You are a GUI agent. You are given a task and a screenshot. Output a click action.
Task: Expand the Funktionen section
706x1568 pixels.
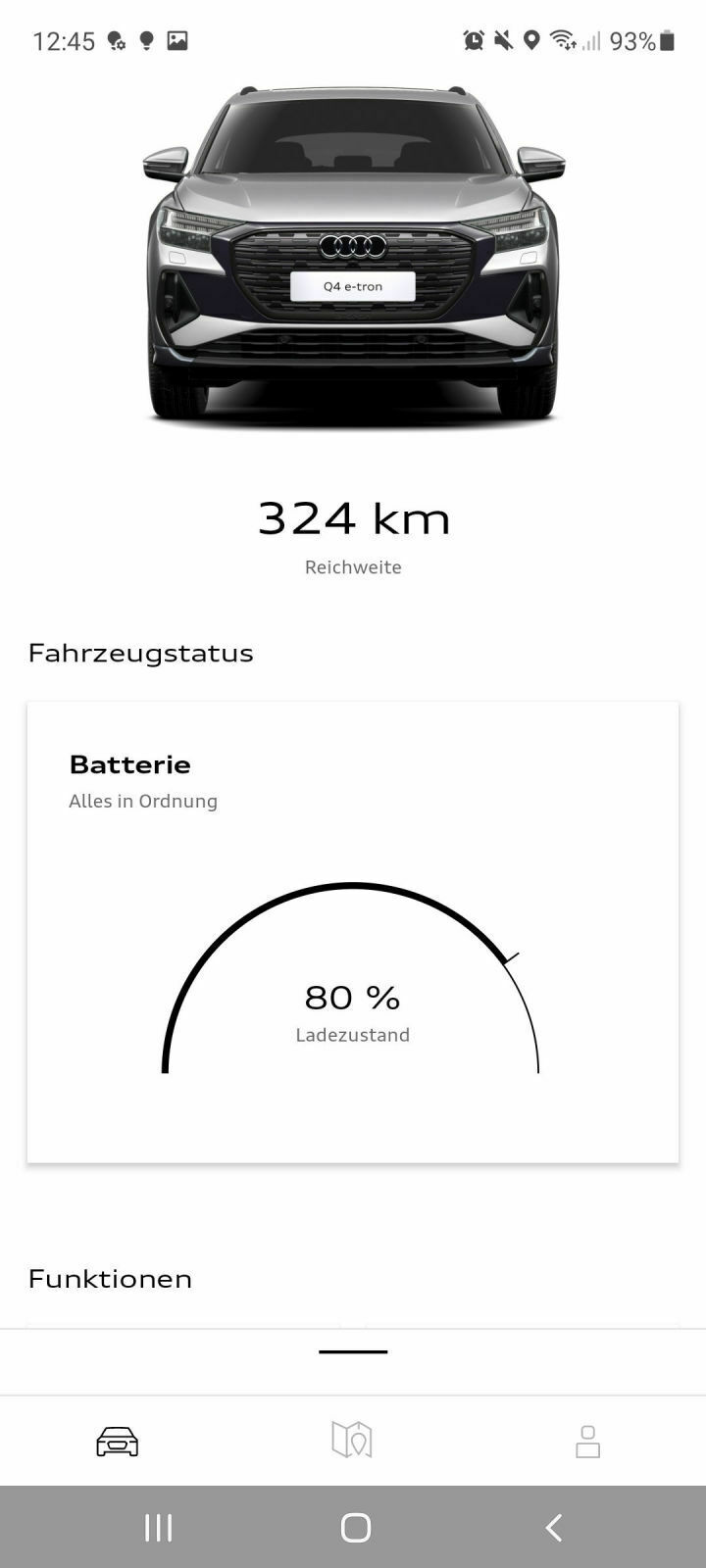[111, 1279]
